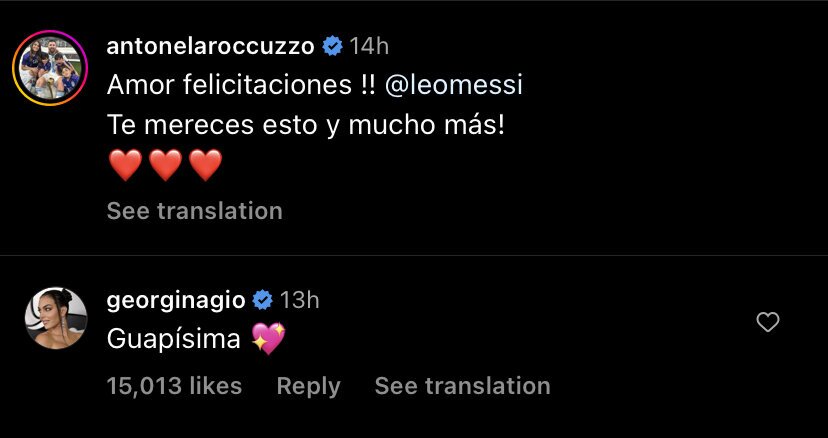Open the antonelaroccuzzo username link

[211, 46]
